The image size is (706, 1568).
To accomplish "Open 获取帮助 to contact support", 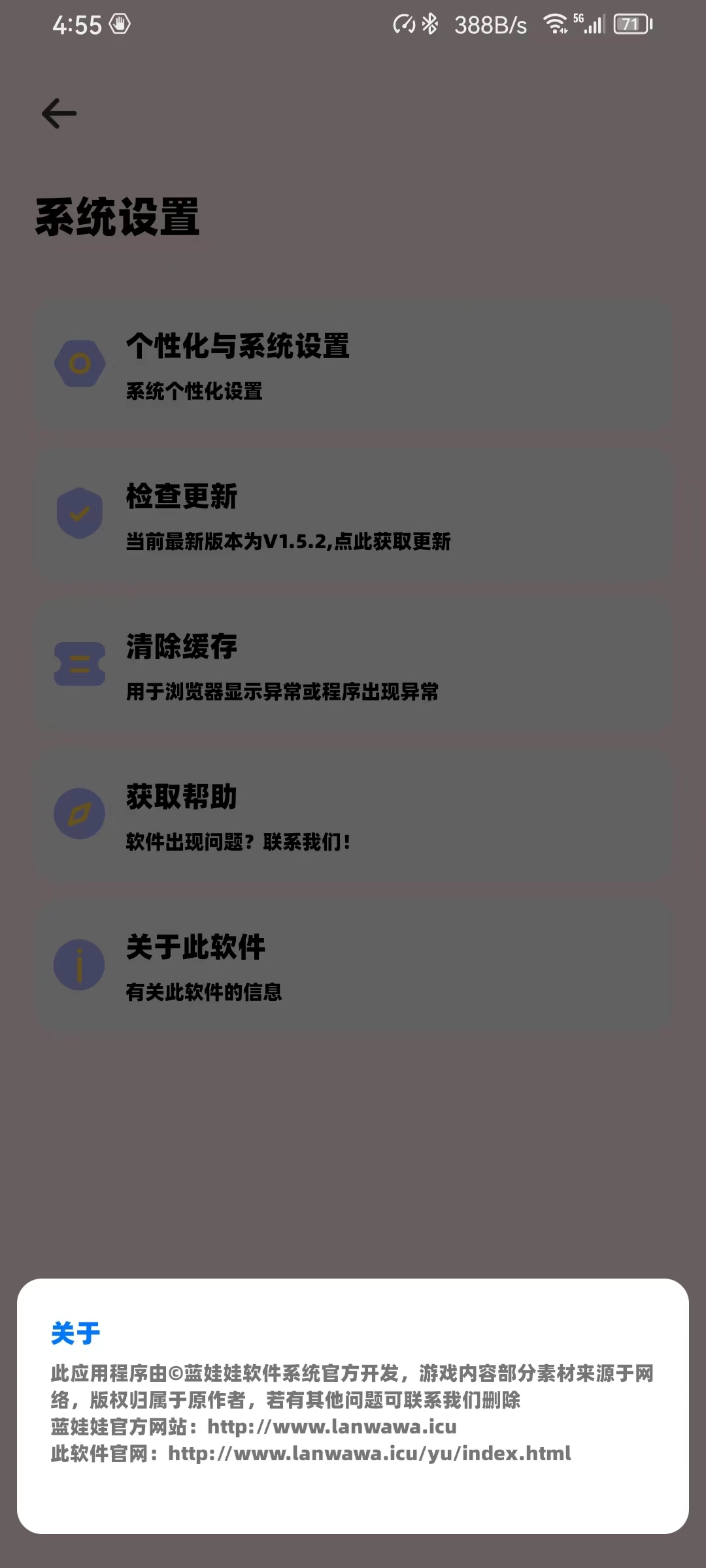I will 353,815.
